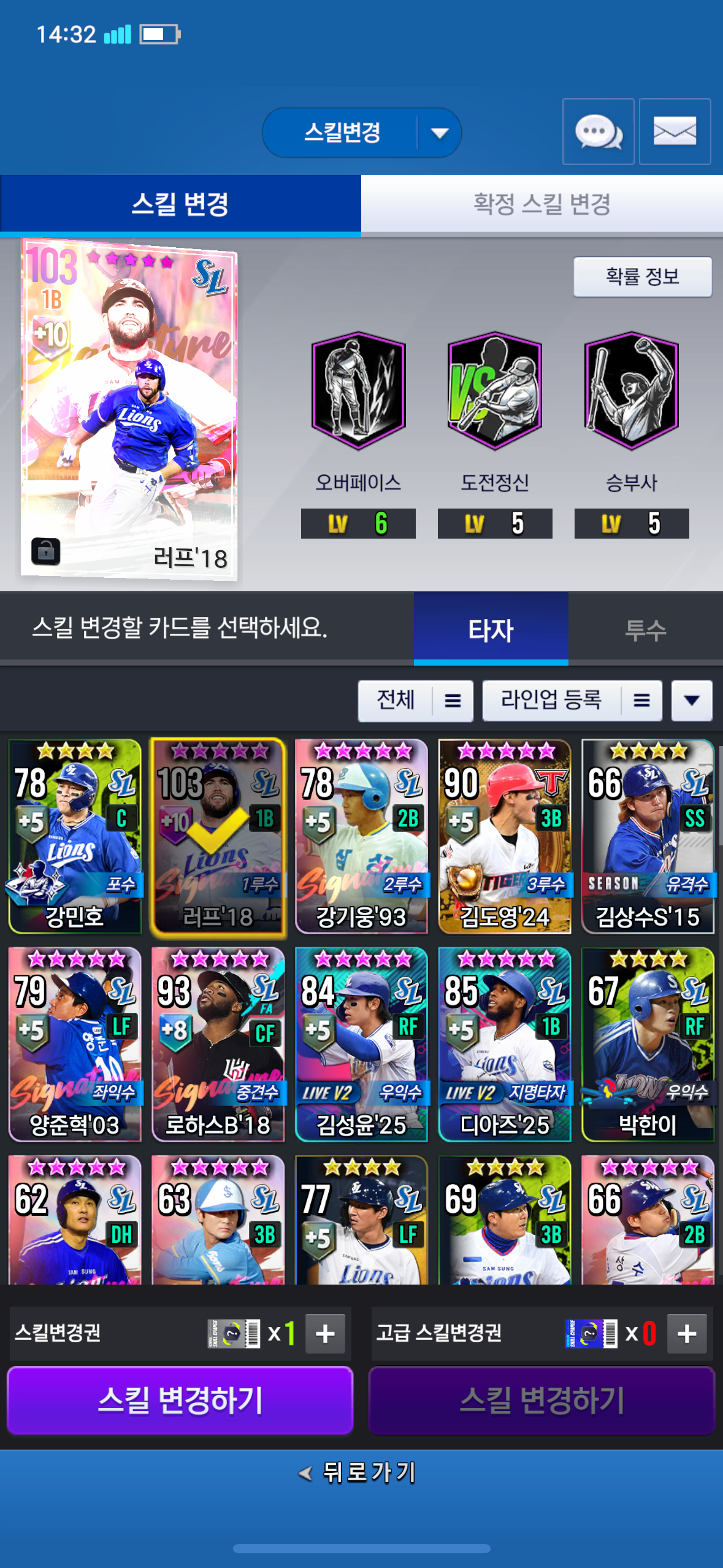Open 확률 정보 button
The height and width of the screenshot is (1568, 723).
tap(642, 277)
